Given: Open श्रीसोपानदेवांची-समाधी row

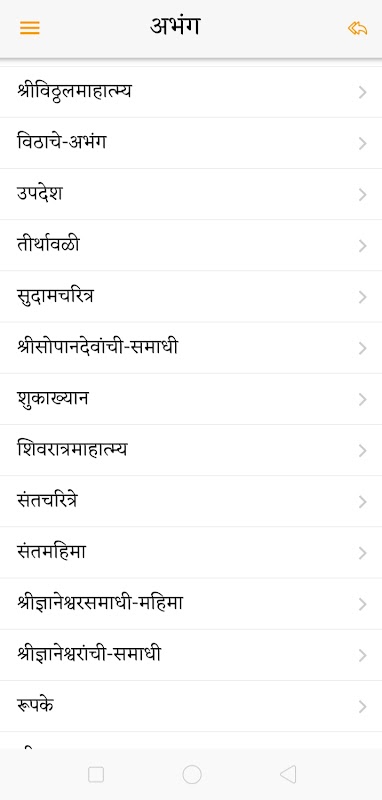Looking at the screenshot, I should 191,348.
